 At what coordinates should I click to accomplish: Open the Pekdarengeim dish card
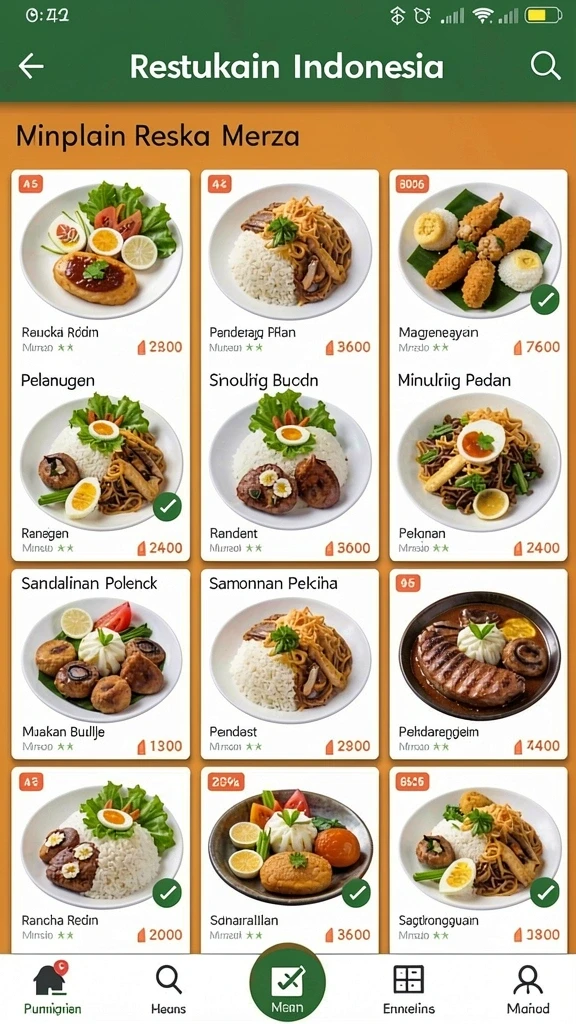coord(478,664)
